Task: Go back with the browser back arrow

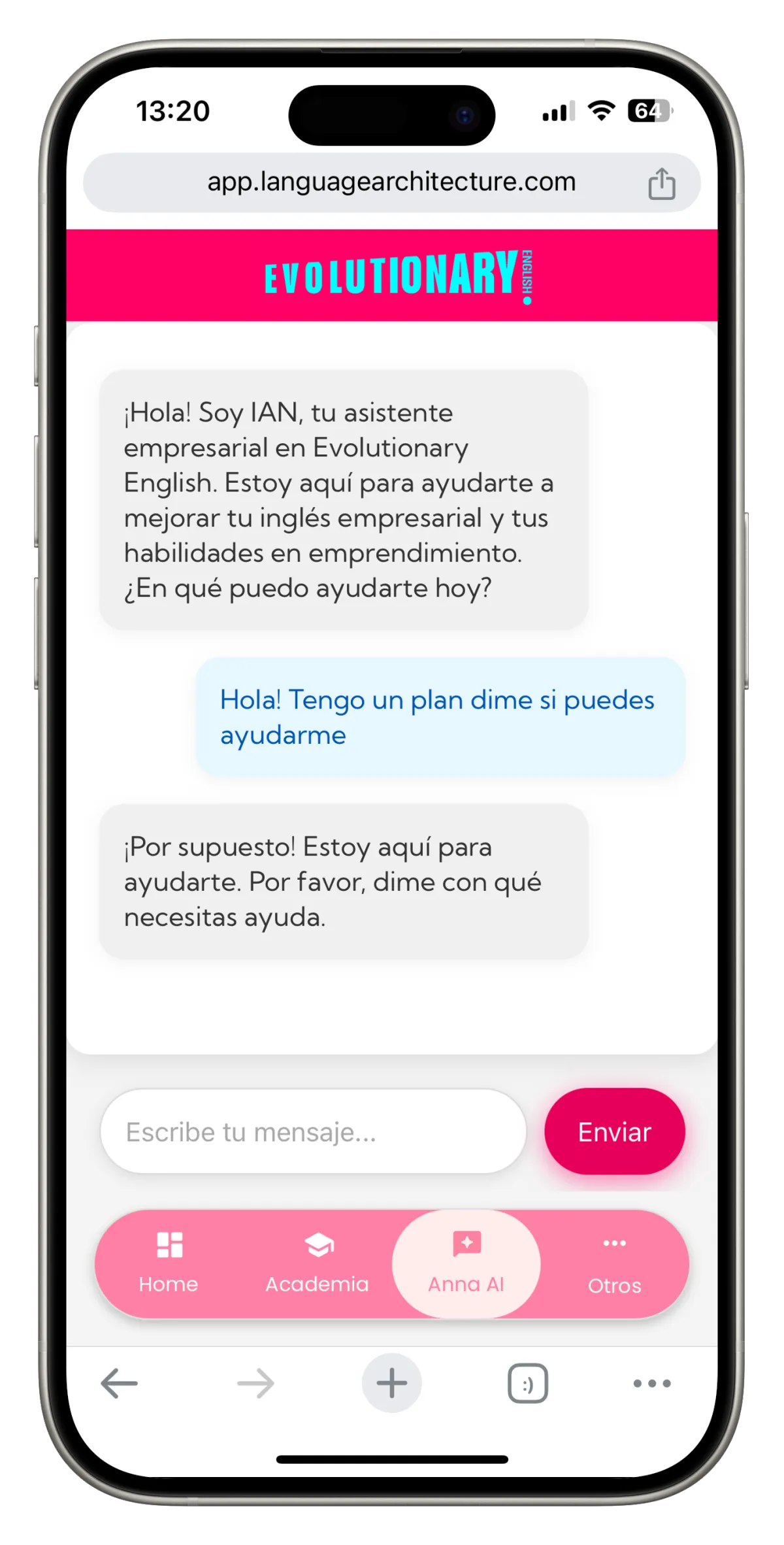Action: pyautogui.click(x=119, y=1383)
